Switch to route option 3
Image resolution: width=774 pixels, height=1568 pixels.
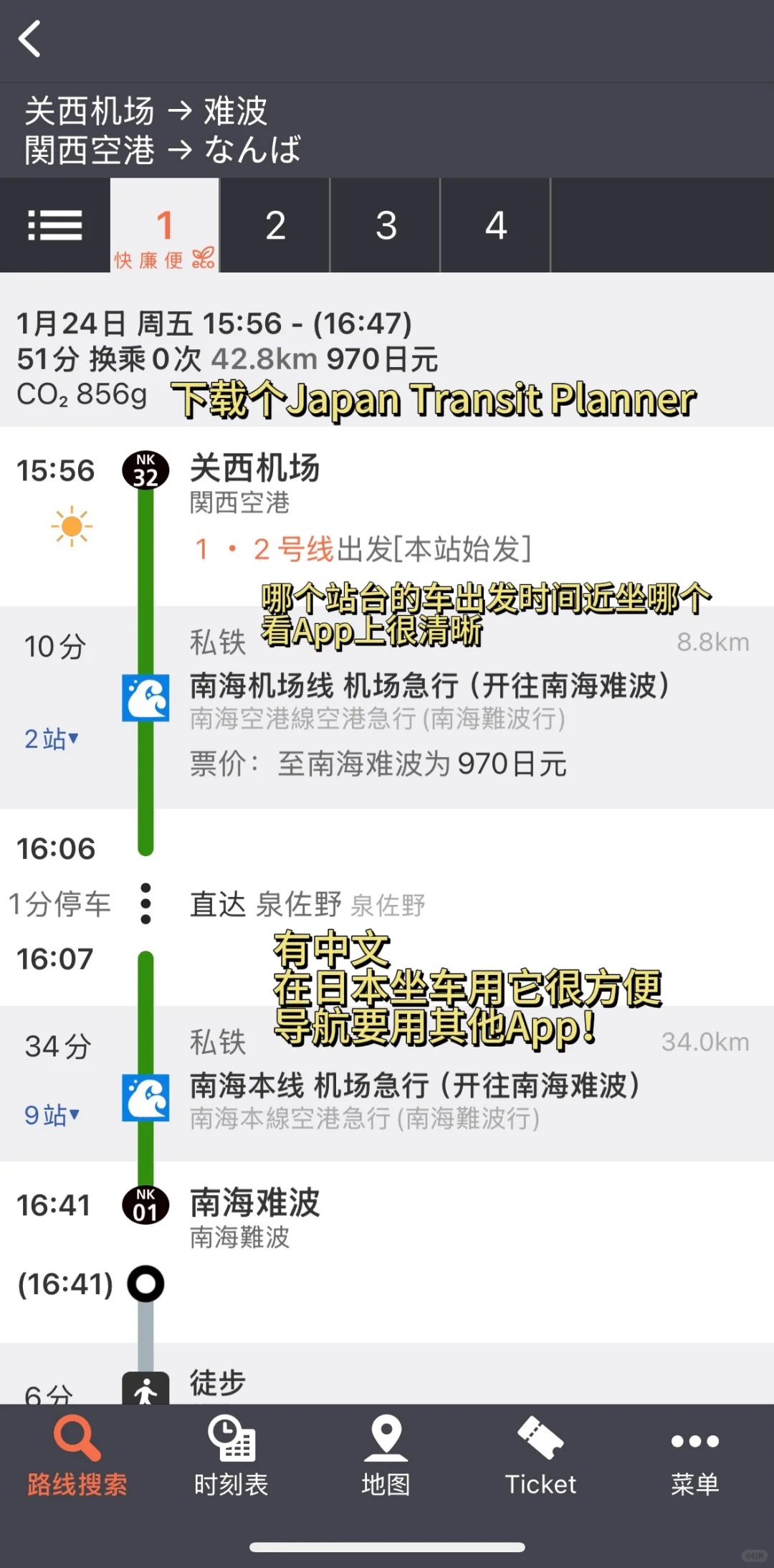tap(386, 226)
